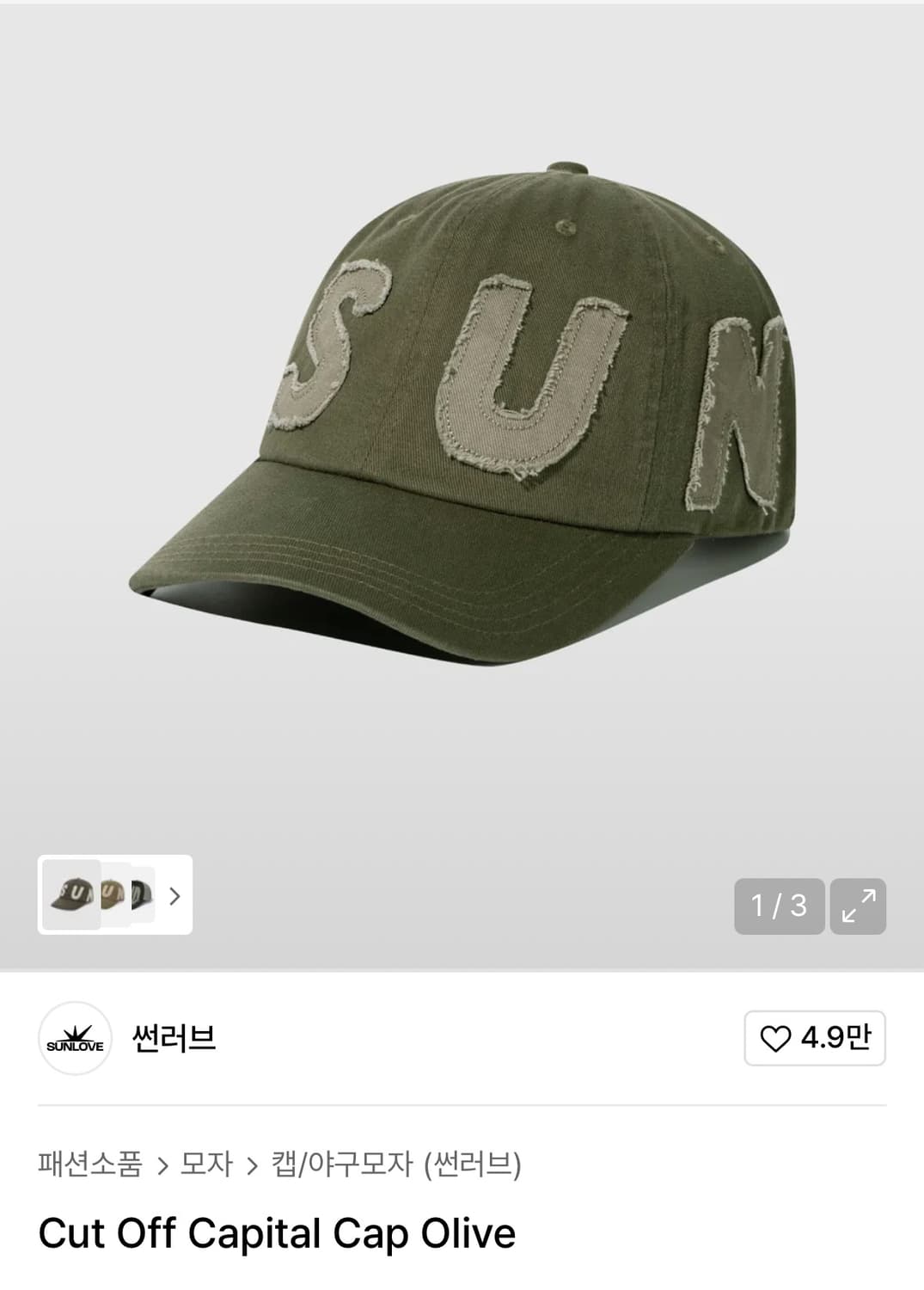Open the 모자 category link

click(205, 1167)
